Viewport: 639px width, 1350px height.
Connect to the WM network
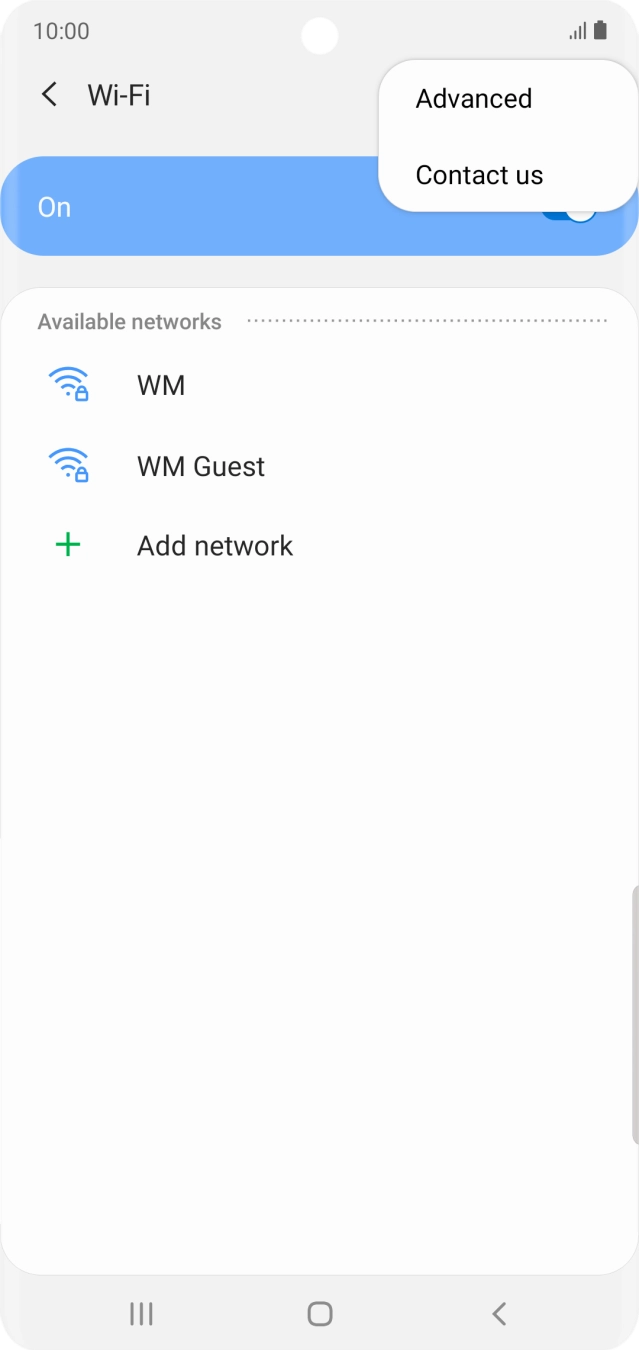161,385
